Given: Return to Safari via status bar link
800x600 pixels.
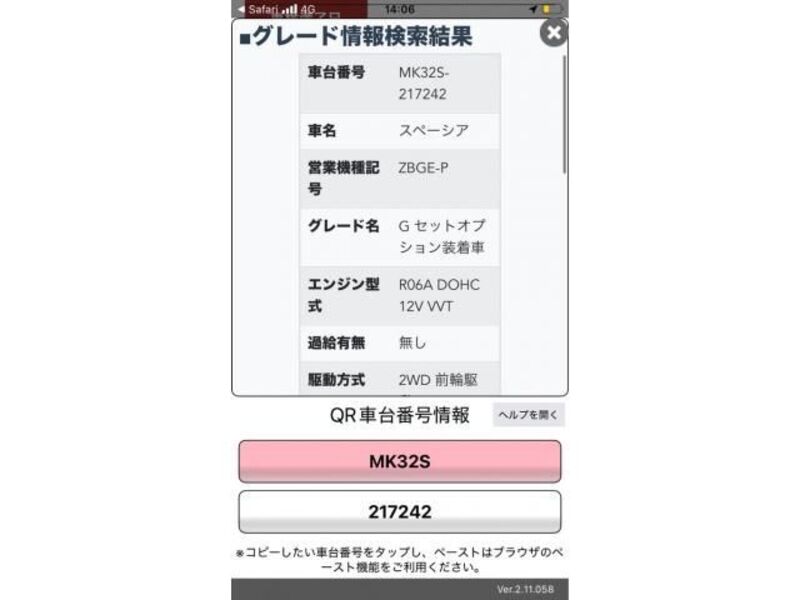Looking at the screenshot, I should [x=258, y=9].
